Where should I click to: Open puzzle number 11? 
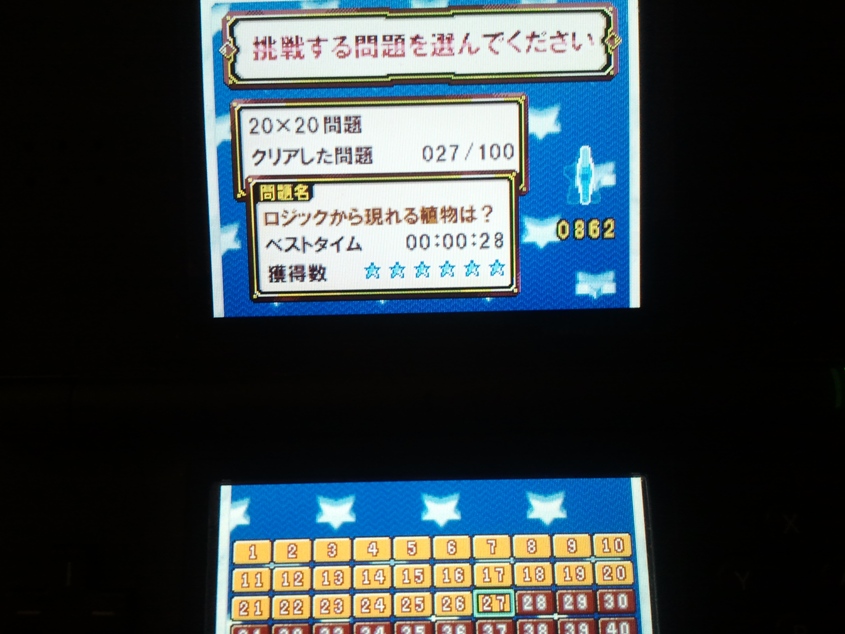(x=253, y=578)
